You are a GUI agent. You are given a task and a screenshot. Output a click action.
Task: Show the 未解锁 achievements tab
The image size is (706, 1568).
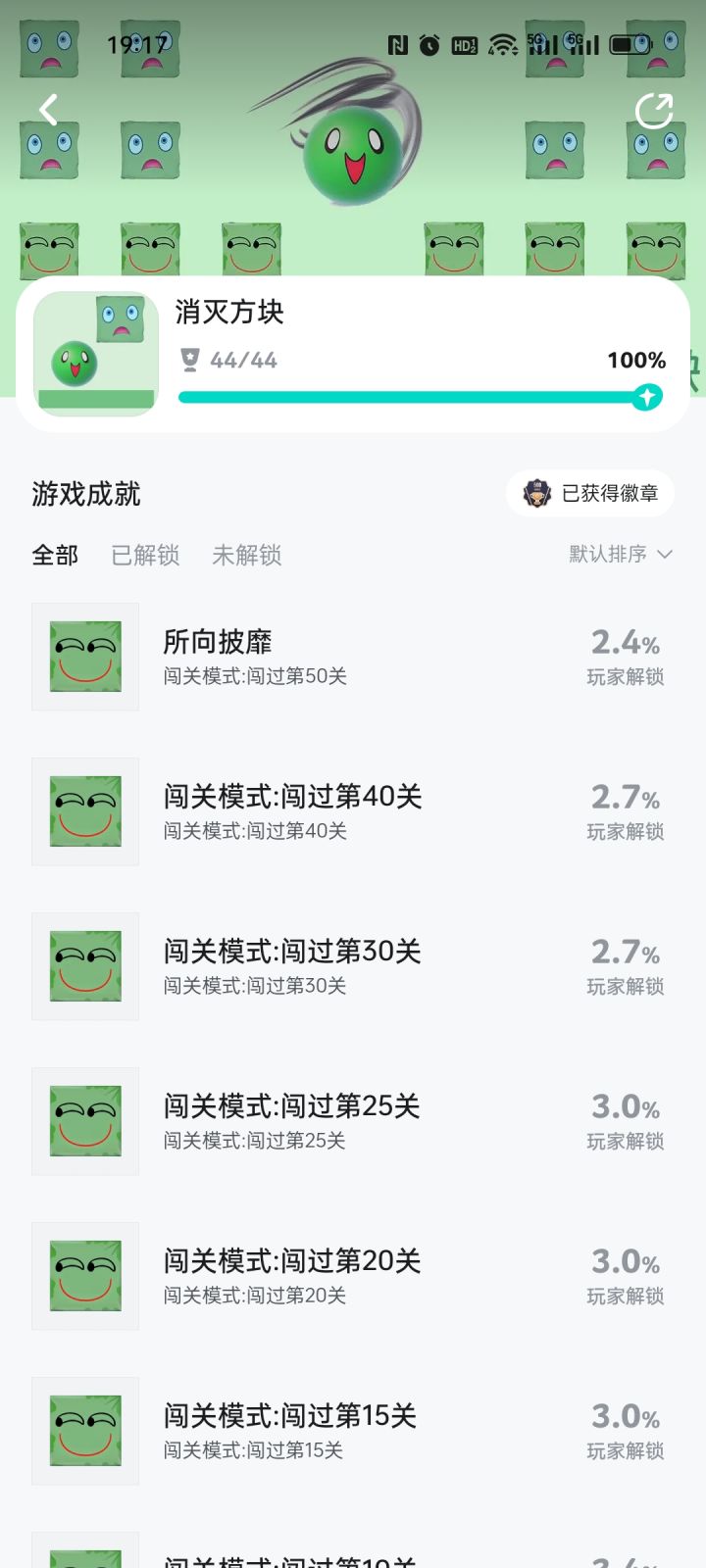click(247, 556)
